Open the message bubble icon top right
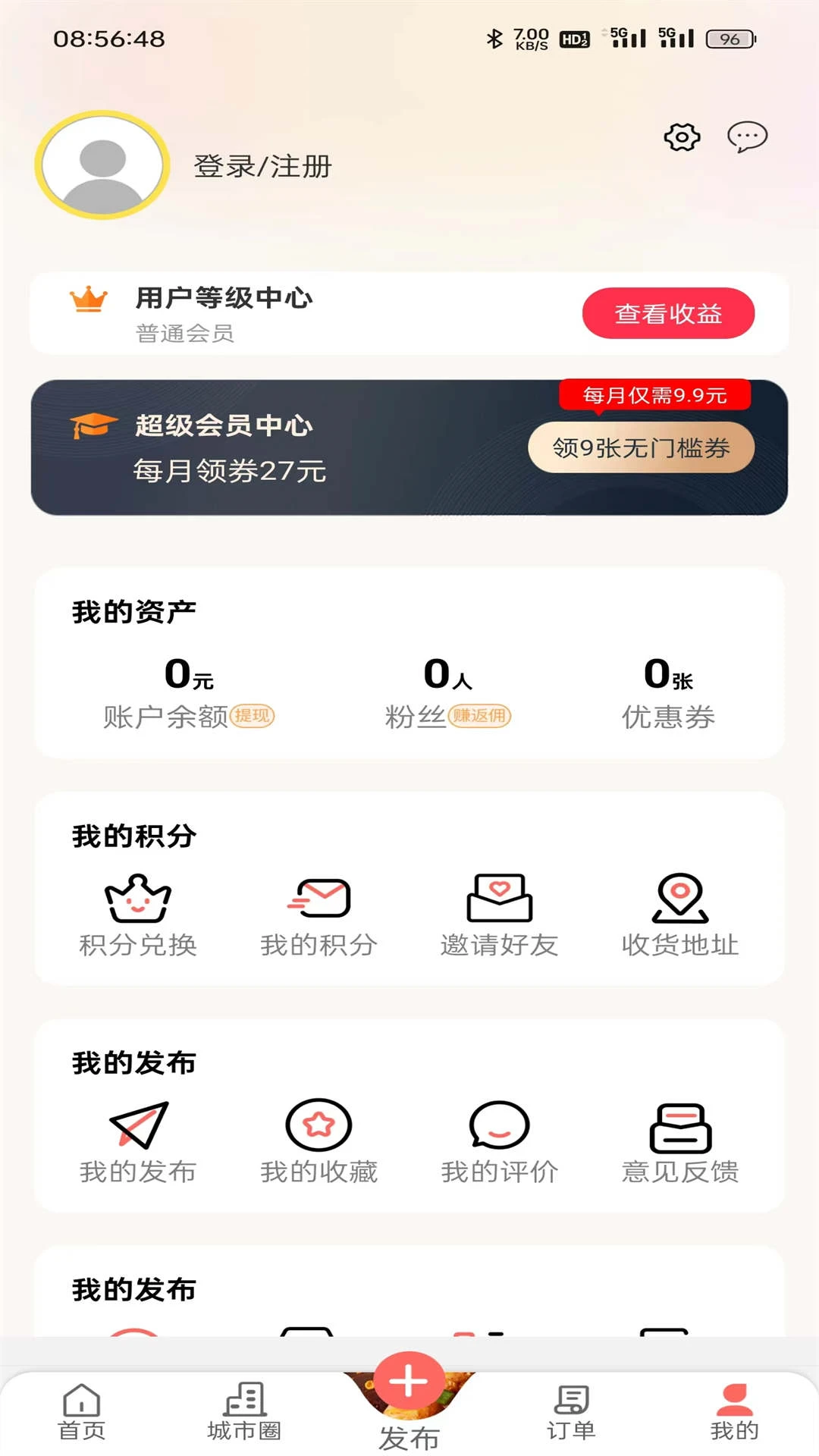819x1456 pixels. pyautogui.click(x=746, y=137)
